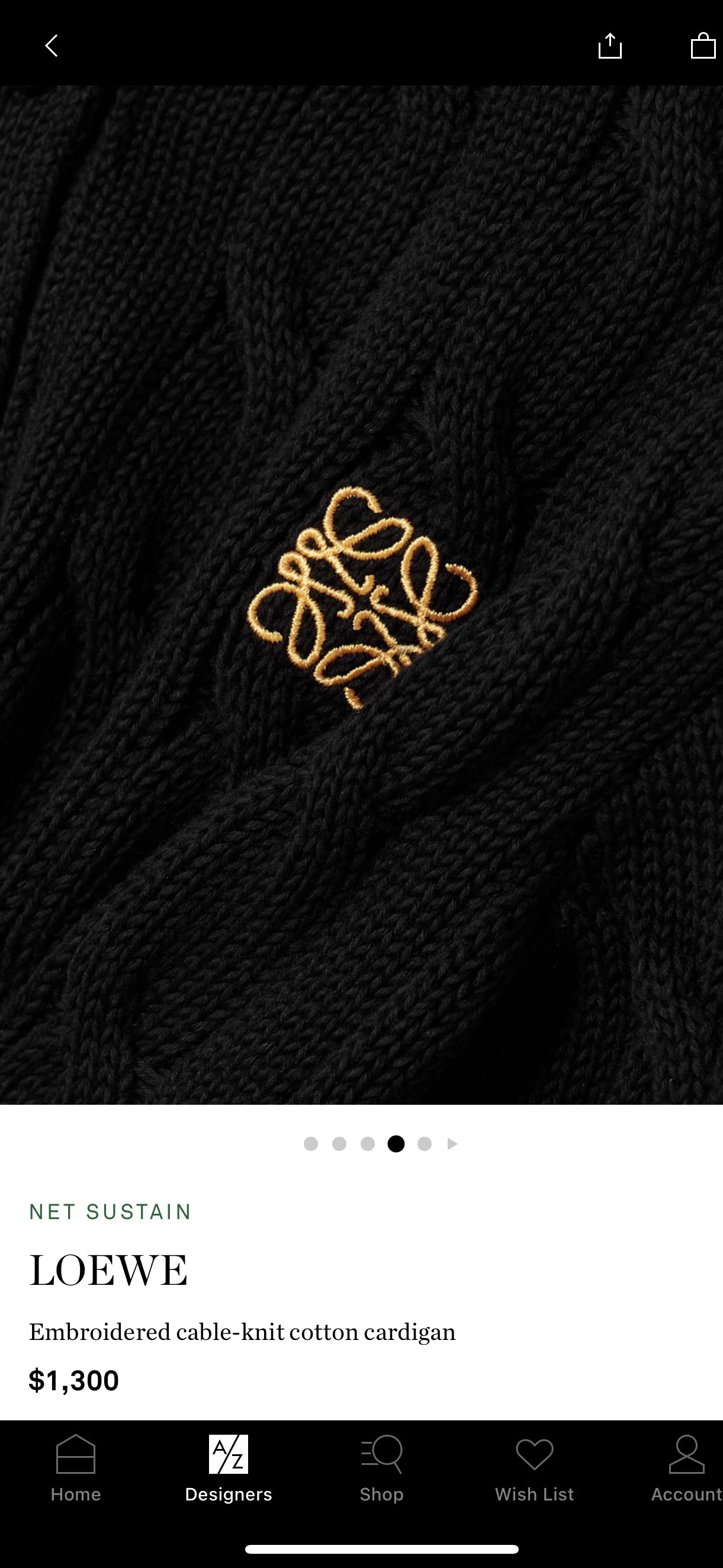This screenshot has height=1568, width=723.
Task: Go back using the top-left arrow
Action: (x=52, y=46)
